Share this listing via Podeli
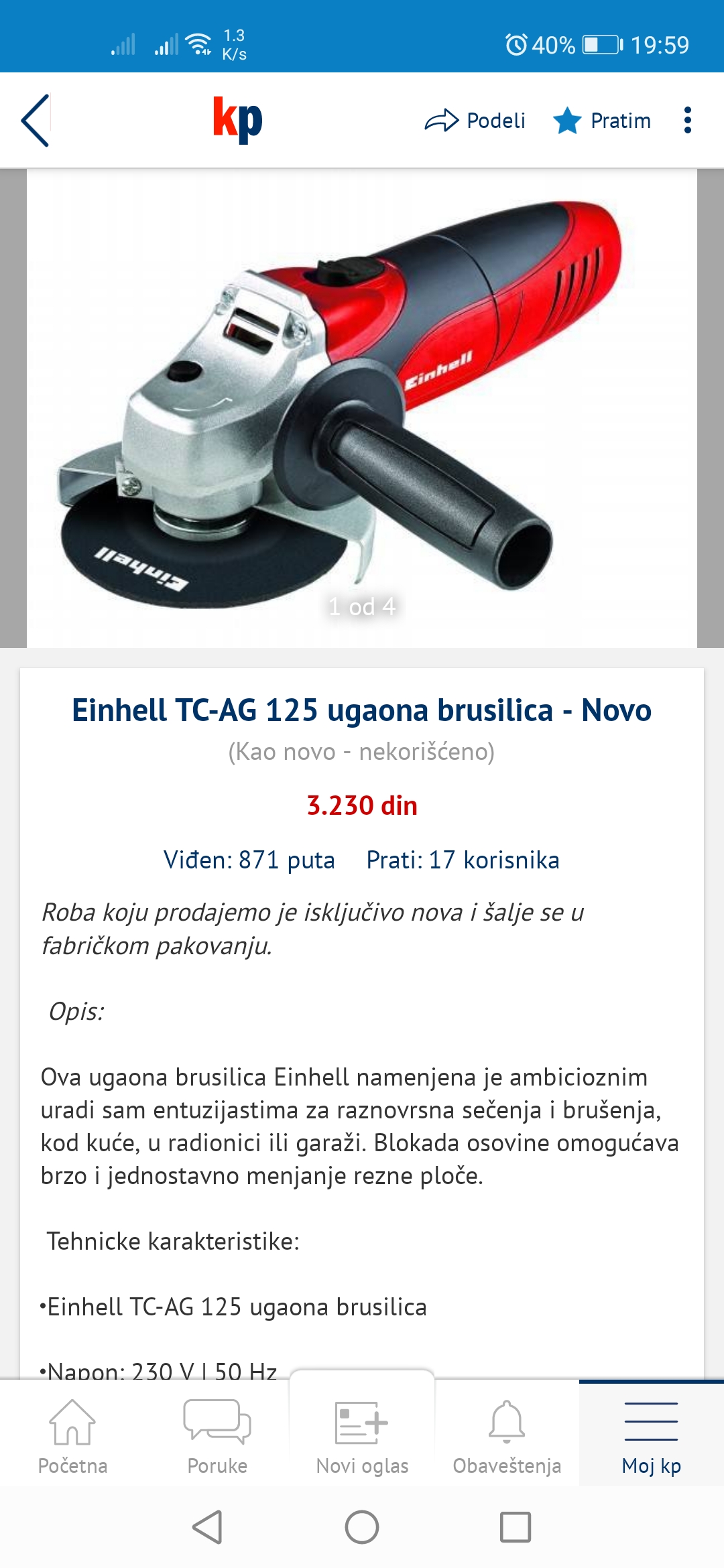The image size is (724, 1568). point(475,121)
